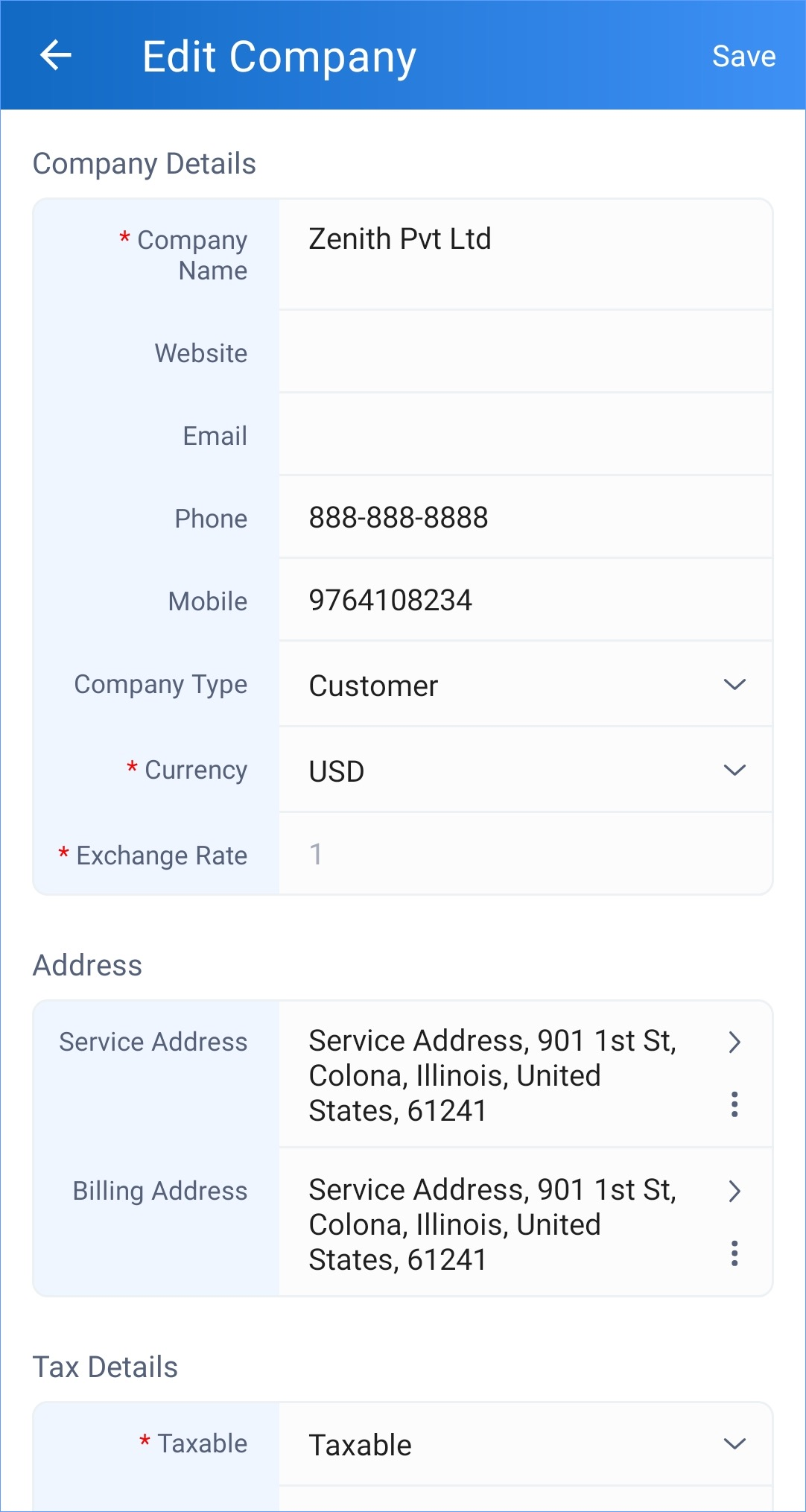The width and height of the screenshot is (806, 1512).
Task: Open Billing Address three-dot menu
Action: click(x=734, y=1253)
